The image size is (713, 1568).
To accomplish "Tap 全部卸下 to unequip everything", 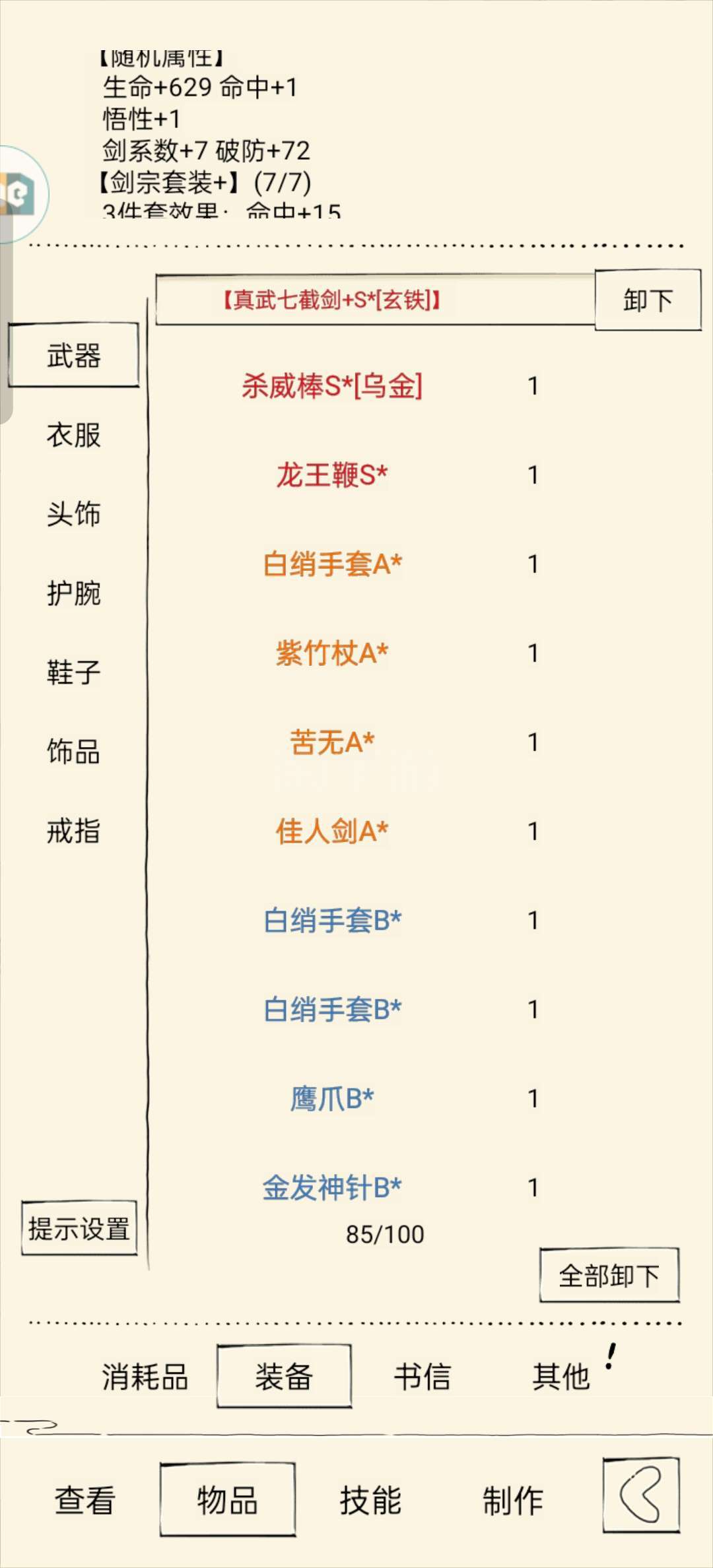I will pyautogui.click(x=609, y=1276).
